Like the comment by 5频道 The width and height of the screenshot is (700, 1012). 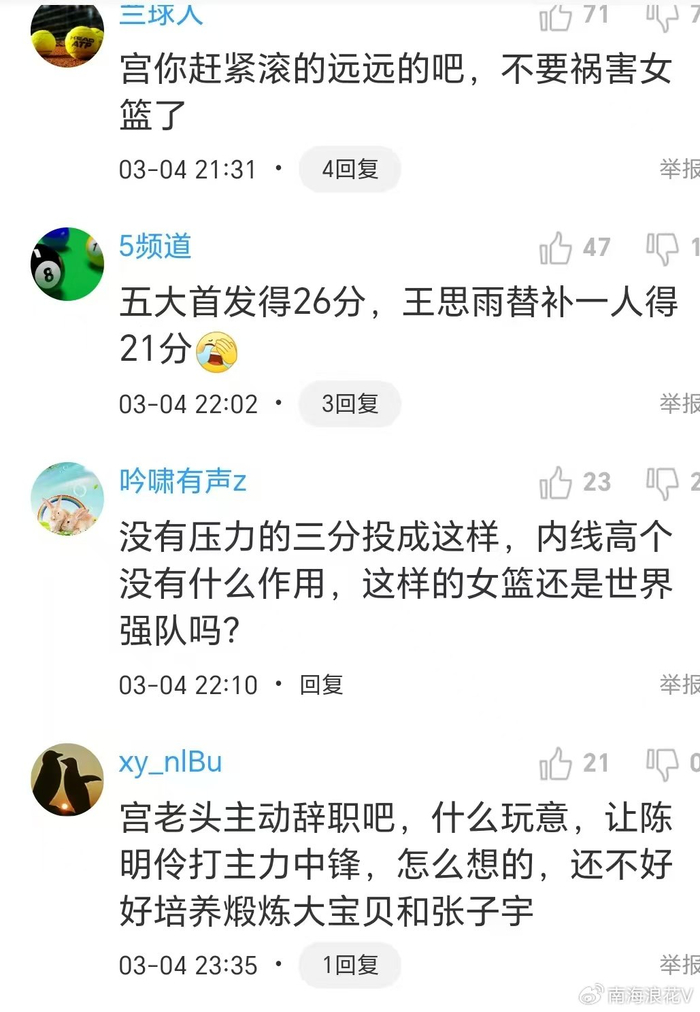(556, 248)
